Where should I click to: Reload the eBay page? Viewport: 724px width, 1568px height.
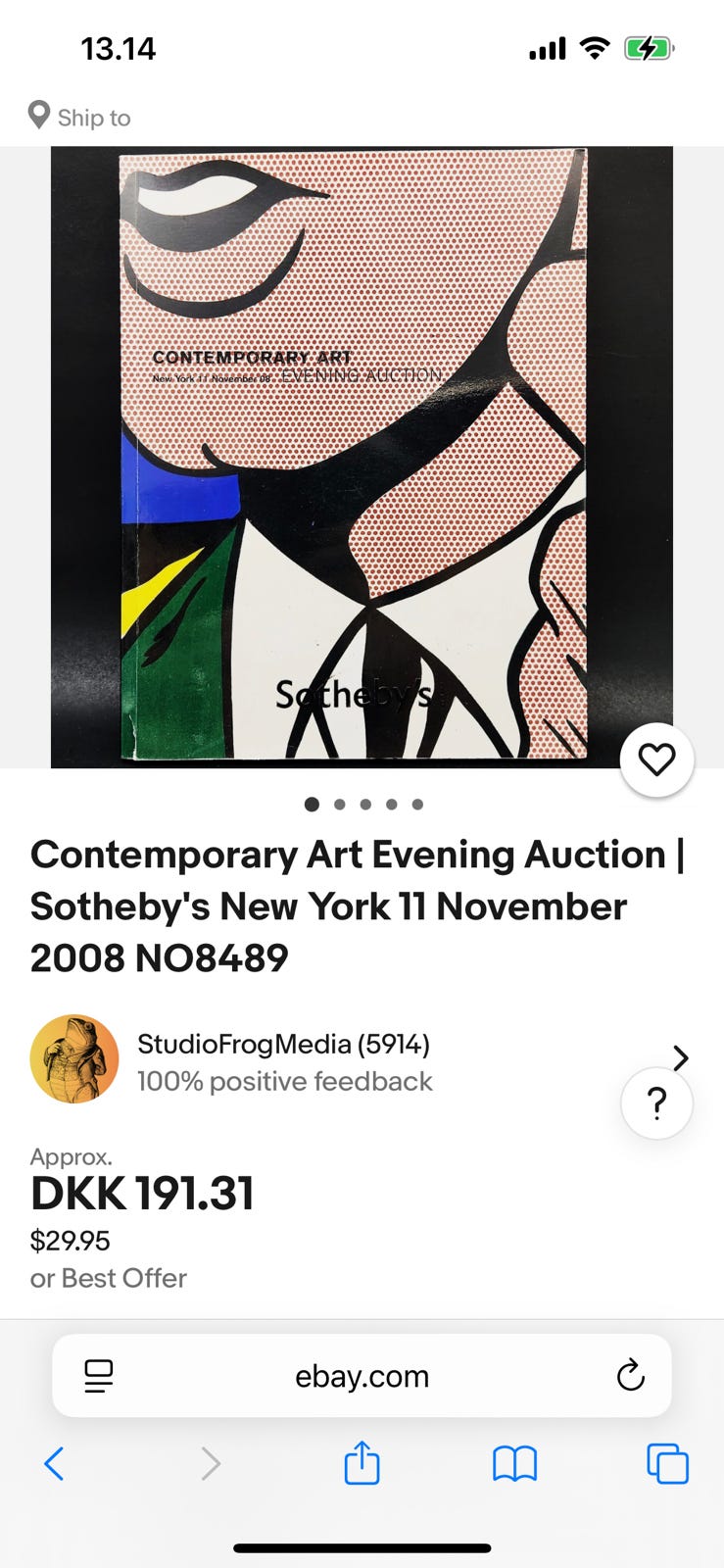[x=630, y=1376]
